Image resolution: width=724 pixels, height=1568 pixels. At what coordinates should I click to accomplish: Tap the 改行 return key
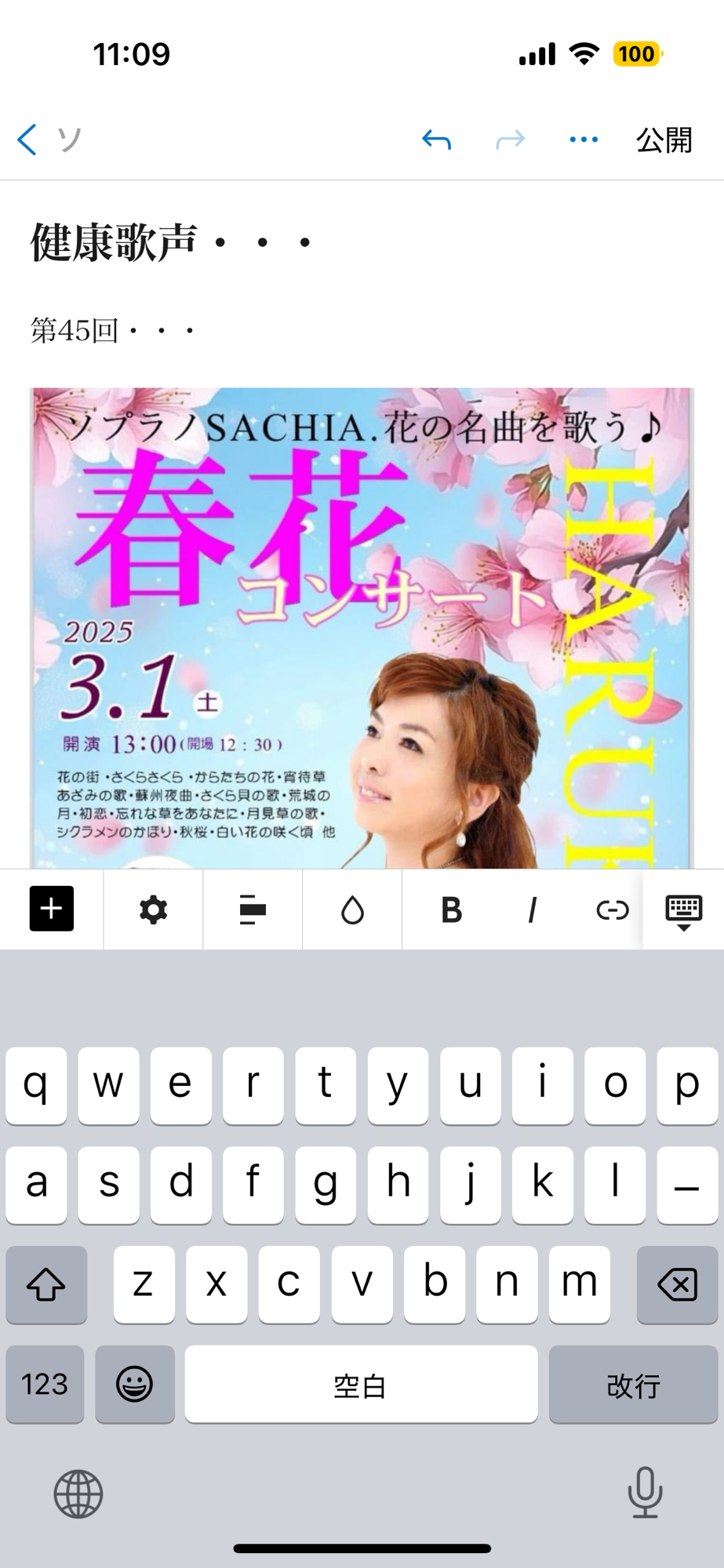[633, 1386]
